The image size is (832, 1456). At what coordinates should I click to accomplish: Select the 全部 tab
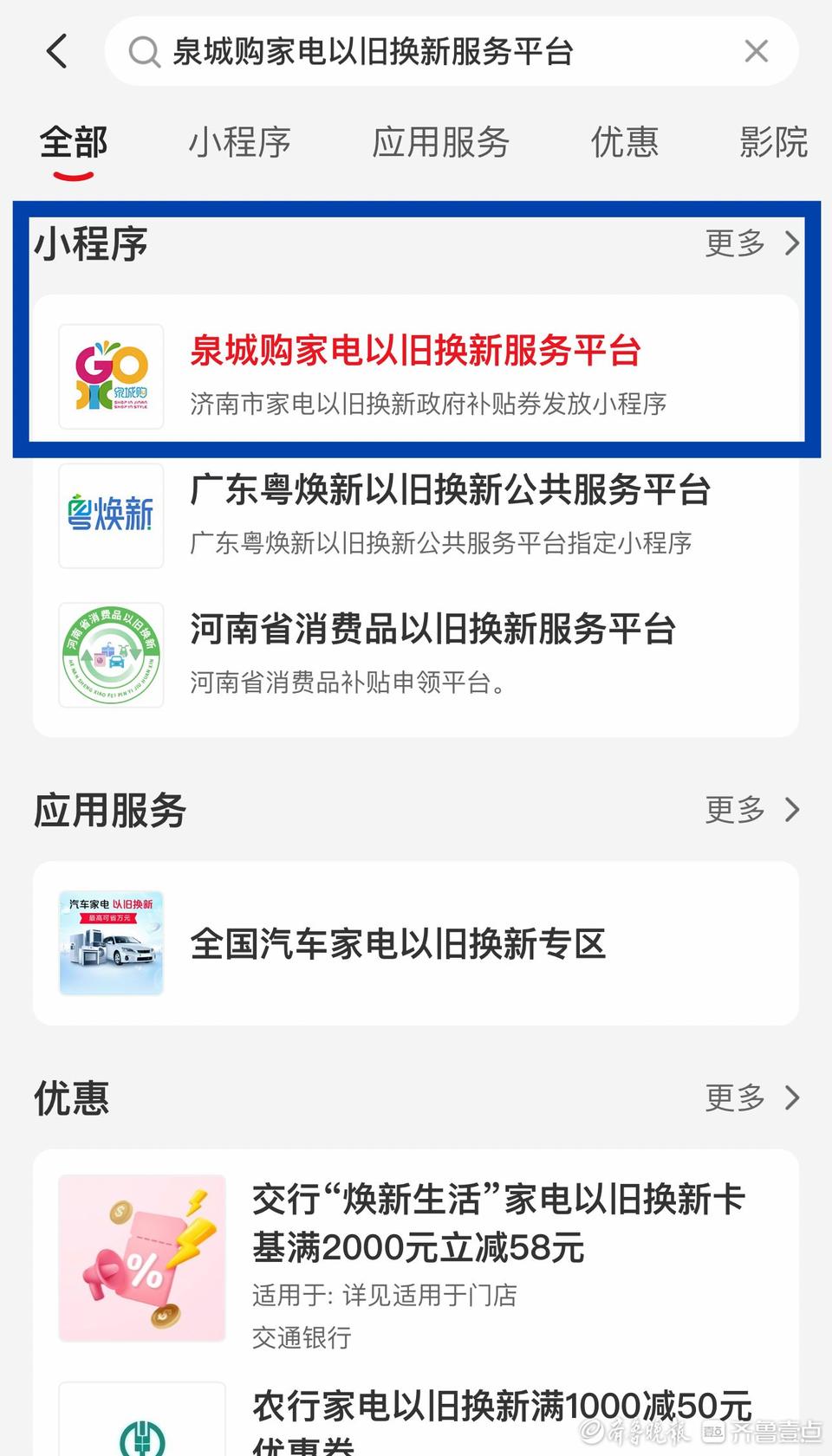point(74,142)
